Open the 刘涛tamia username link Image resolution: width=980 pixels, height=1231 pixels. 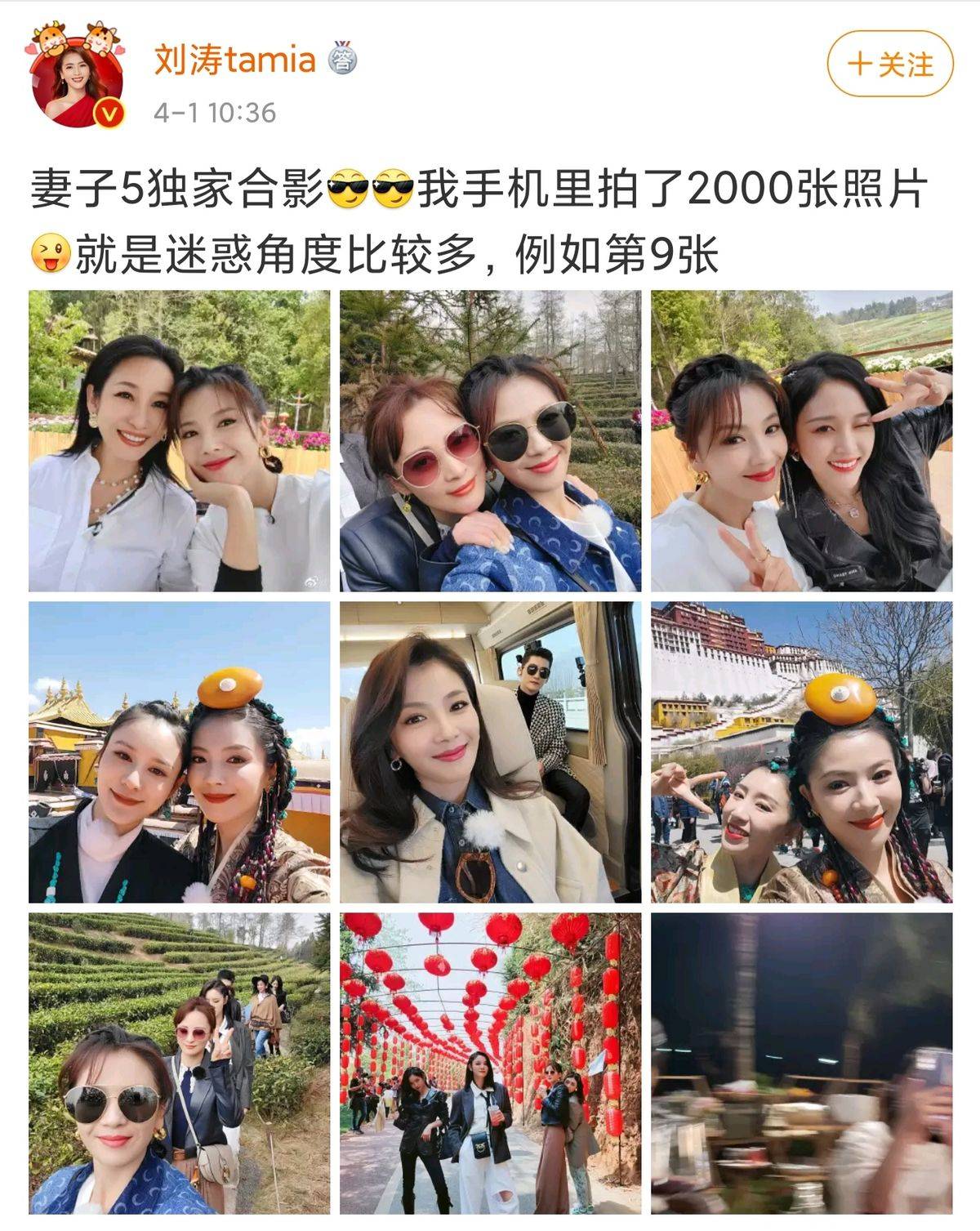pos(235,60)
